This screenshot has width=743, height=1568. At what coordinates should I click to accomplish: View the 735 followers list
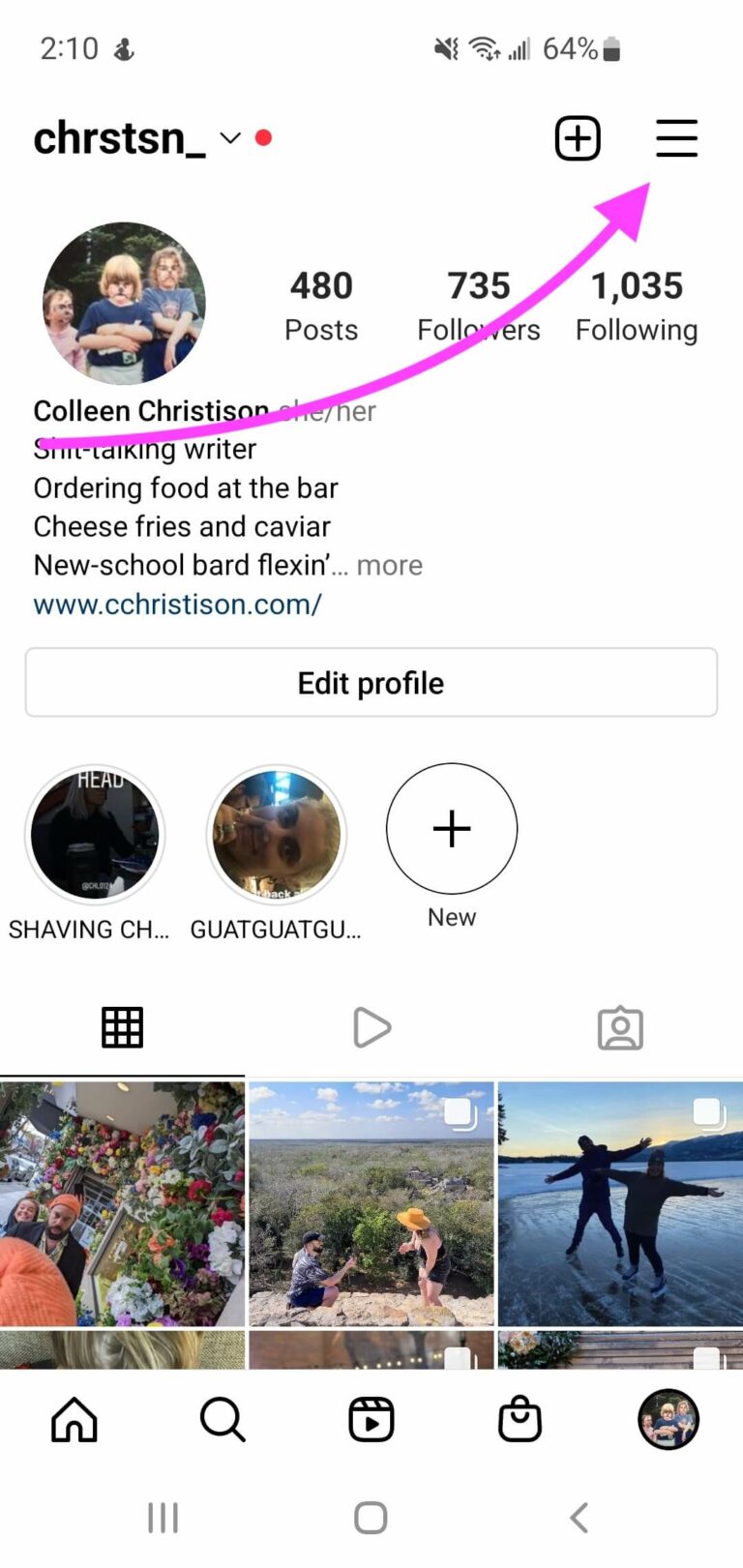(478, 306)
